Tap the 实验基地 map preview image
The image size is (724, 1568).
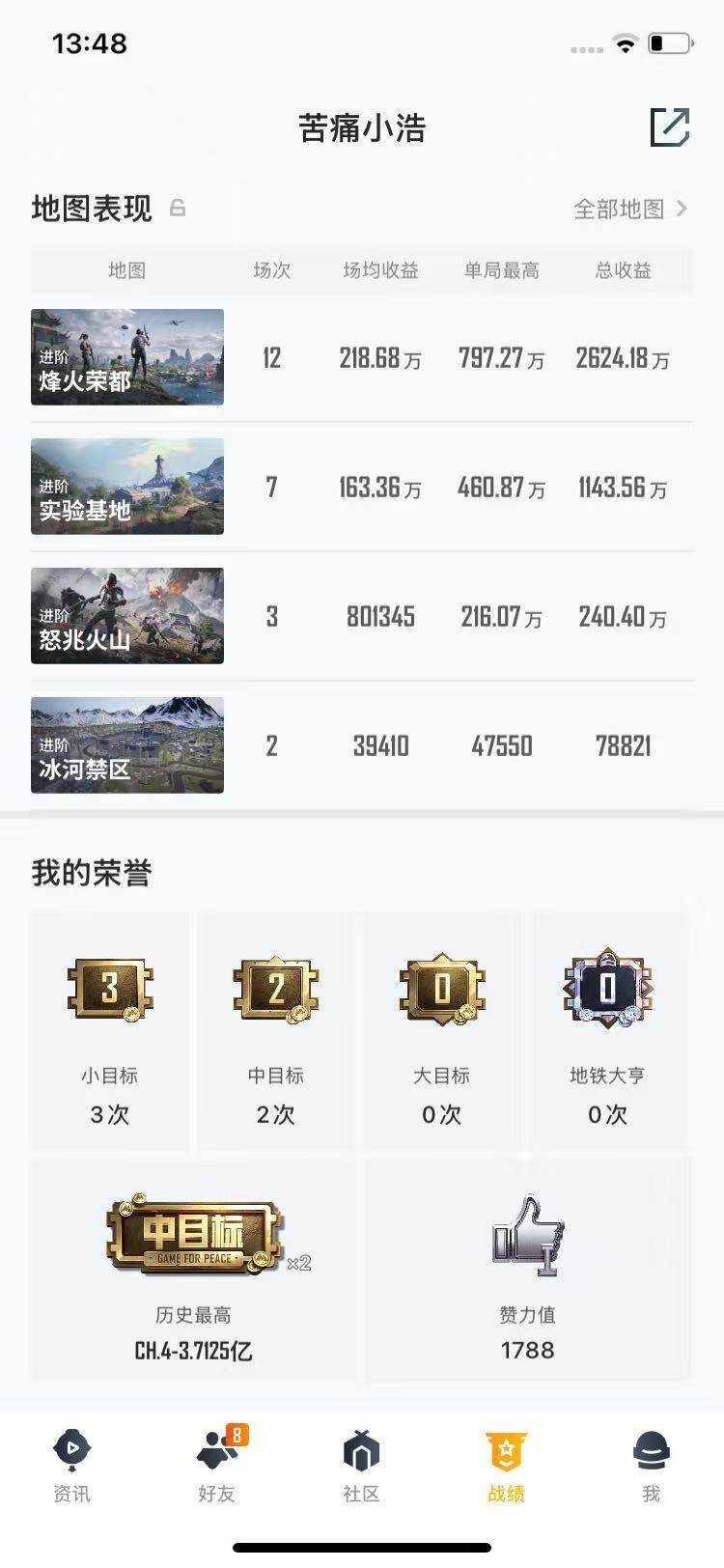pos(126,486)
